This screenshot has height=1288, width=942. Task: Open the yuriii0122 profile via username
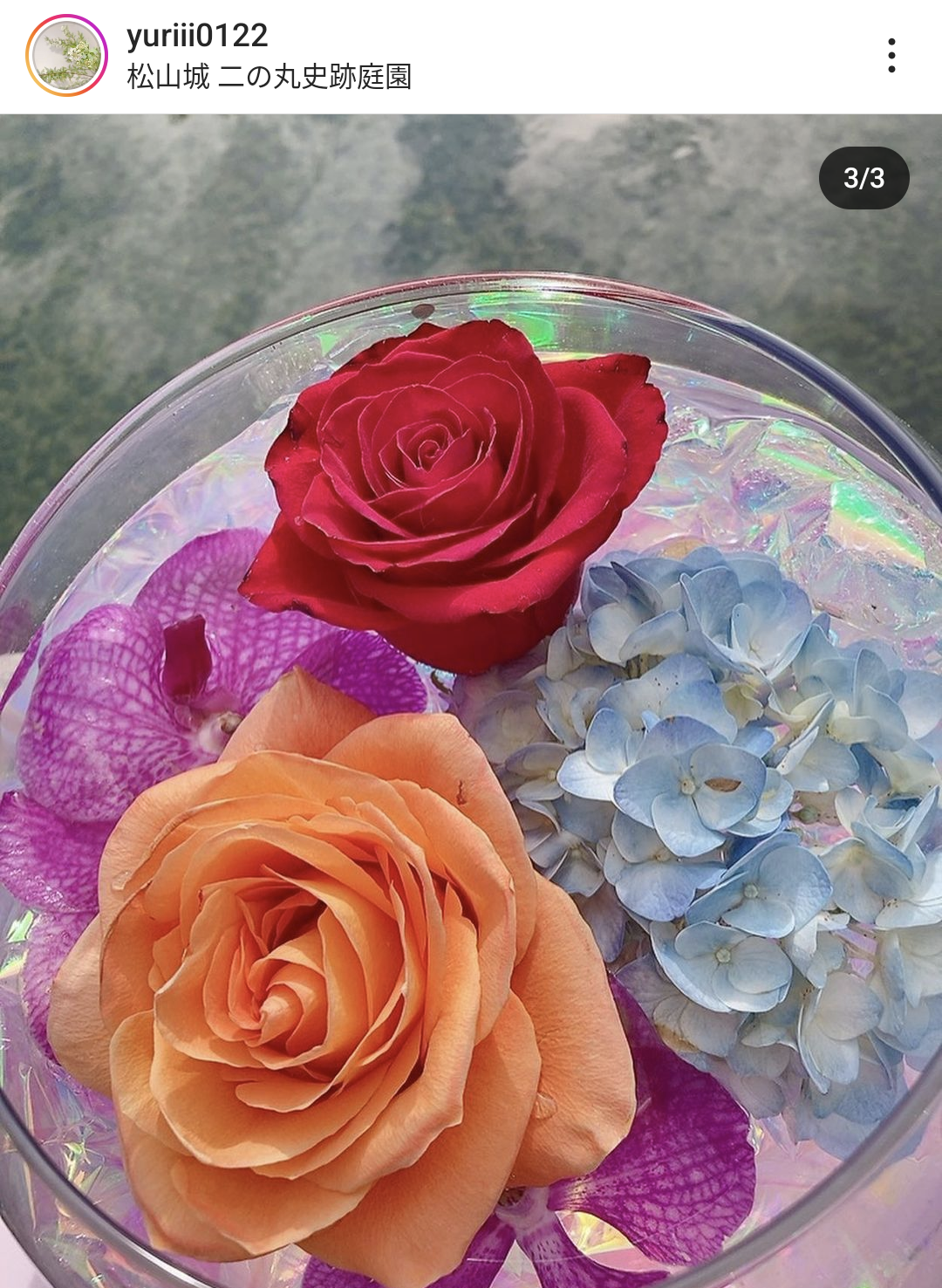[197, 36]
